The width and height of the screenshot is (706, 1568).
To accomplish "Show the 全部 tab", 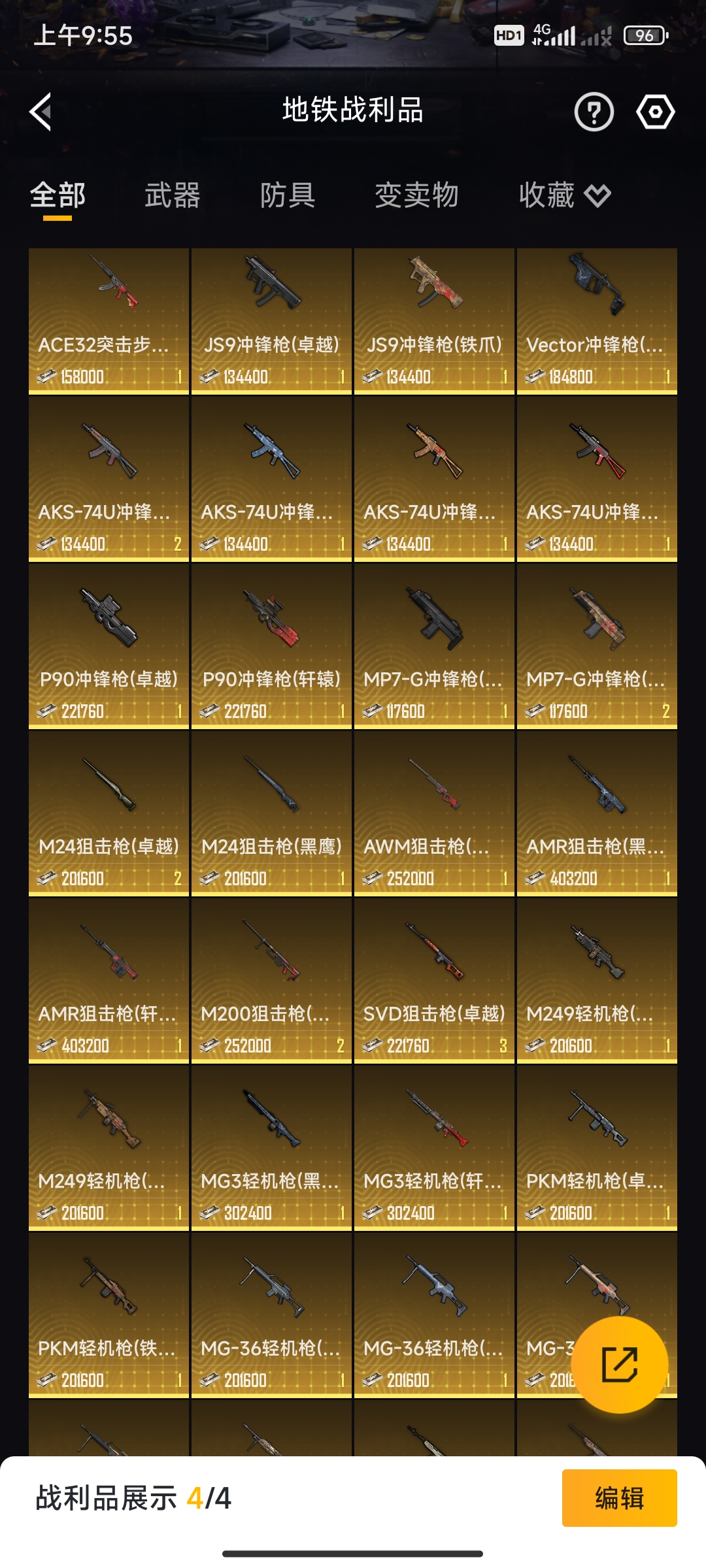I will tap(58, 195).
